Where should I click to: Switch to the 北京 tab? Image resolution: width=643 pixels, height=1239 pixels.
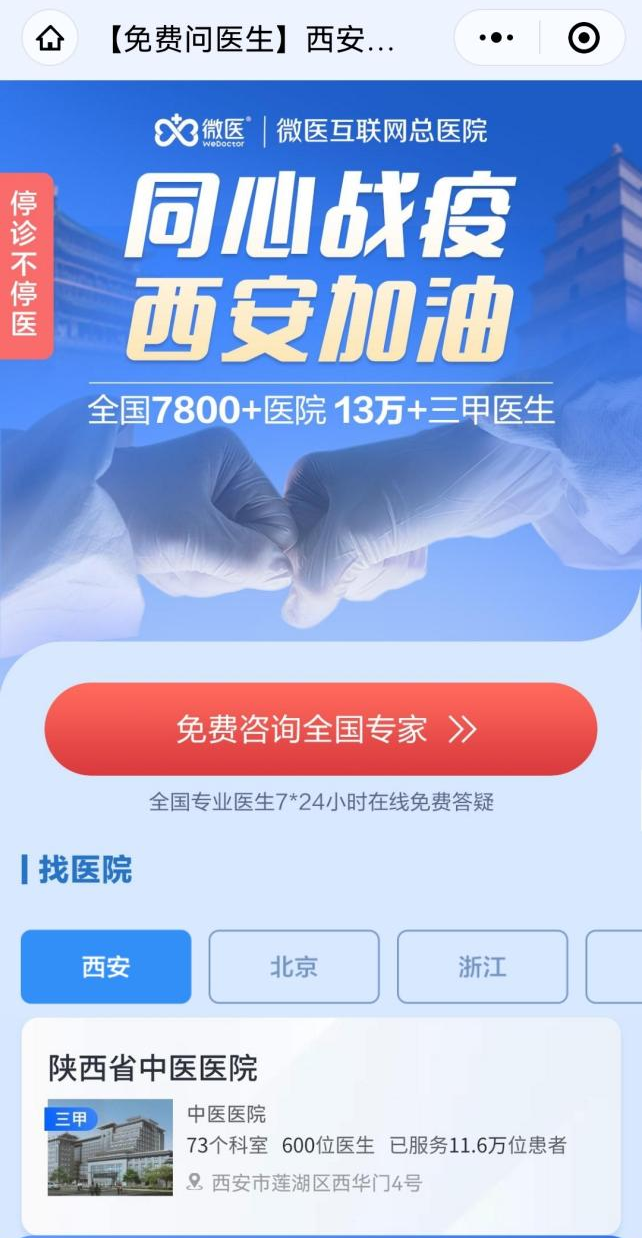coord(294,967)
